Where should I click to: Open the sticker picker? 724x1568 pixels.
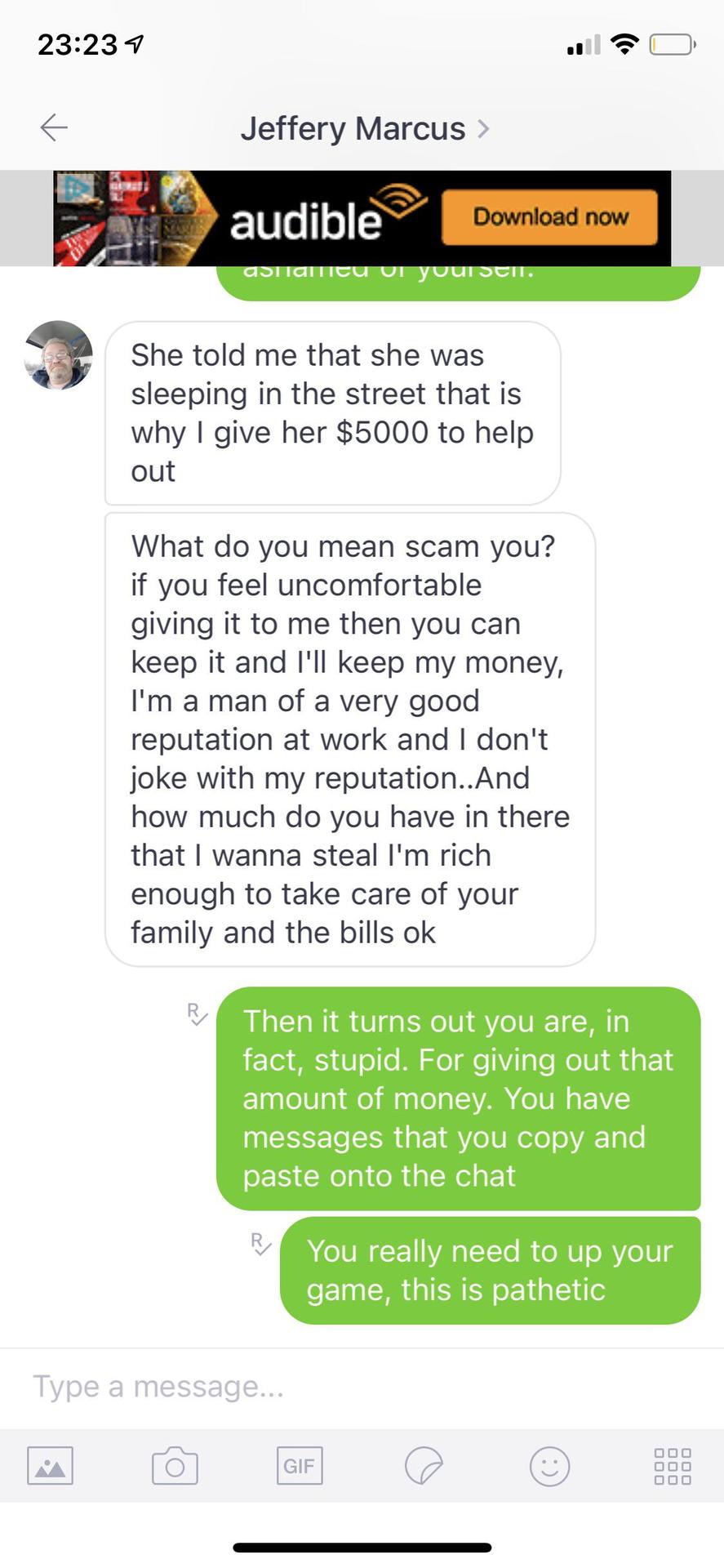(424, 1465)
